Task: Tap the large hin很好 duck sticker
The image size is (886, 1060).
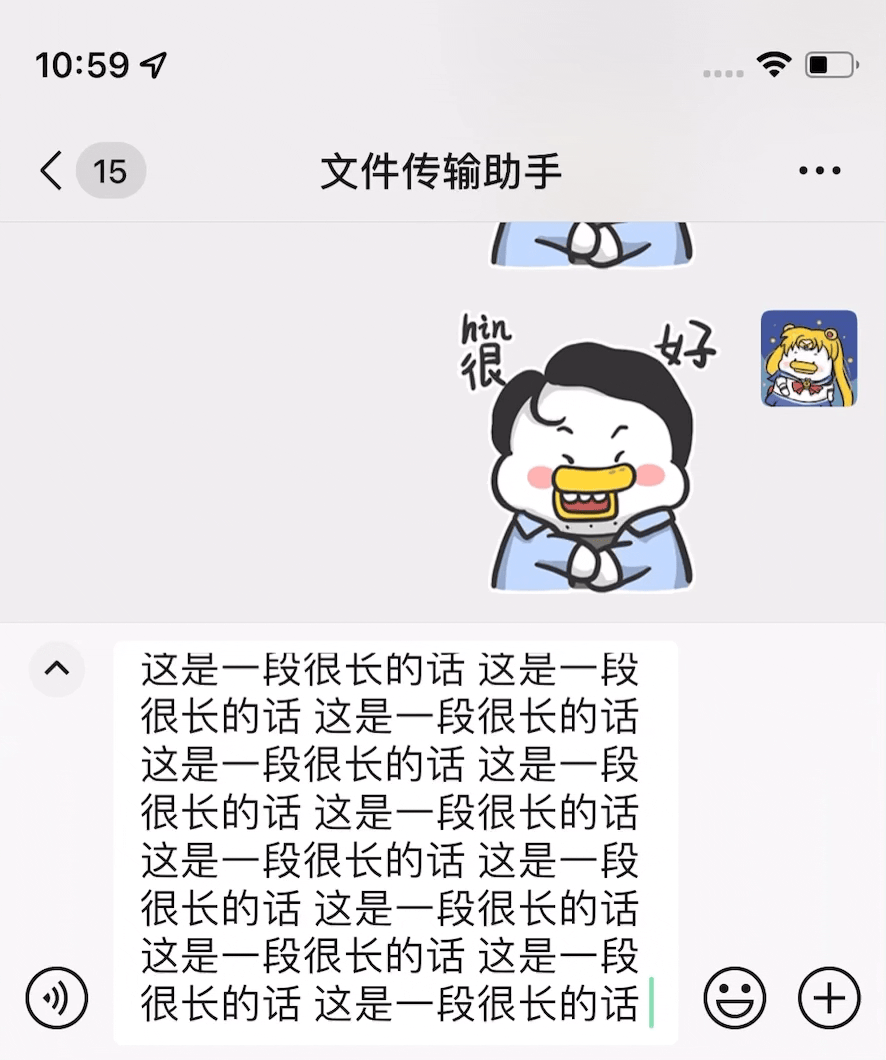Action: tap(590, 450)
